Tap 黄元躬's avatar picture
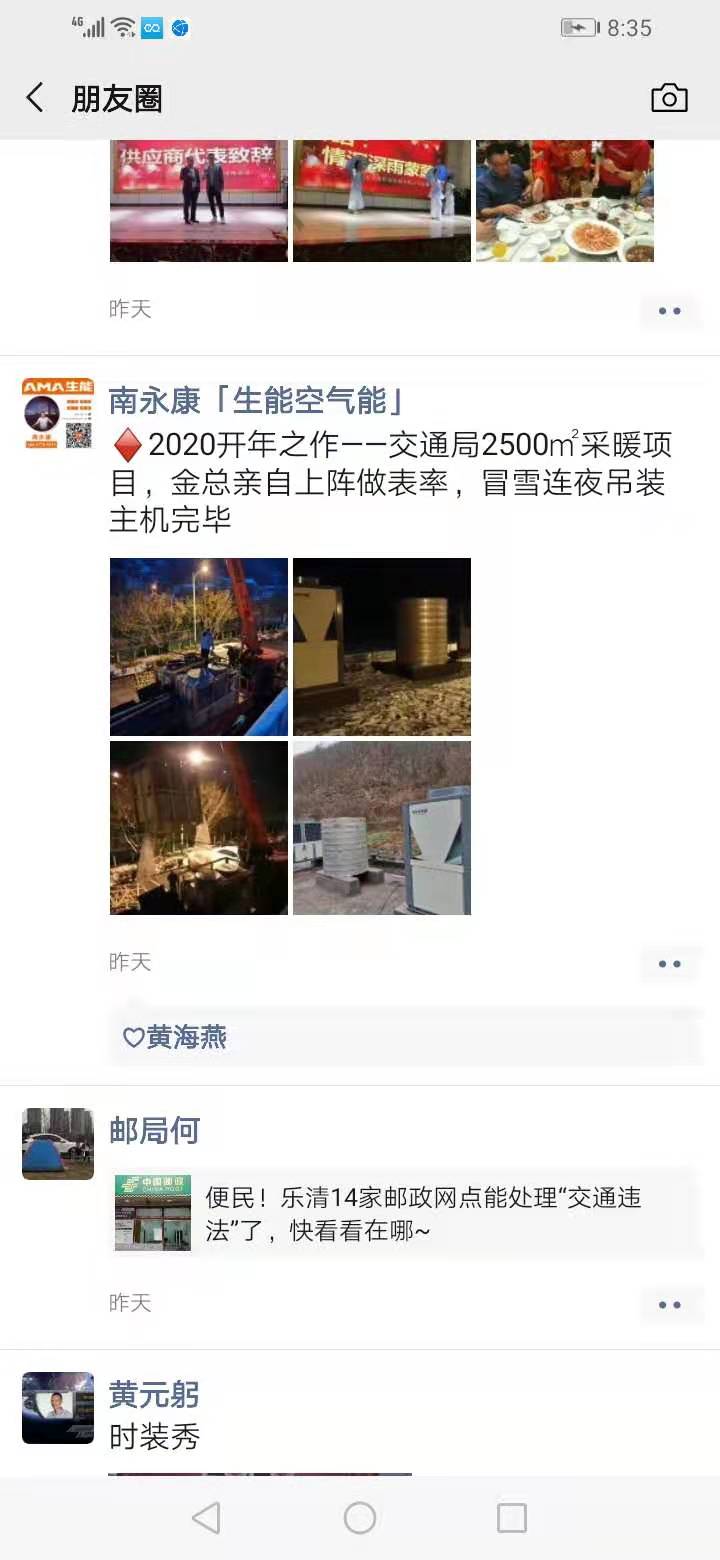Screen dimensions: 720x1560 coord(58,1408)
